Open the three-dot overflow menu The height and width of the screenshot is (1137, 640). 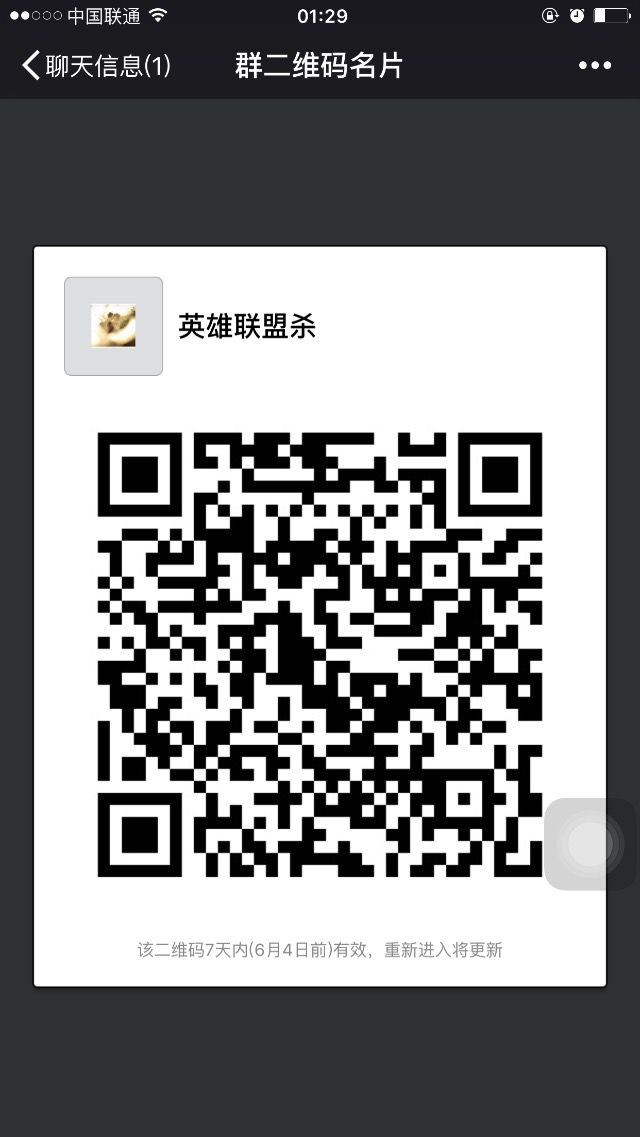point(594,66)
